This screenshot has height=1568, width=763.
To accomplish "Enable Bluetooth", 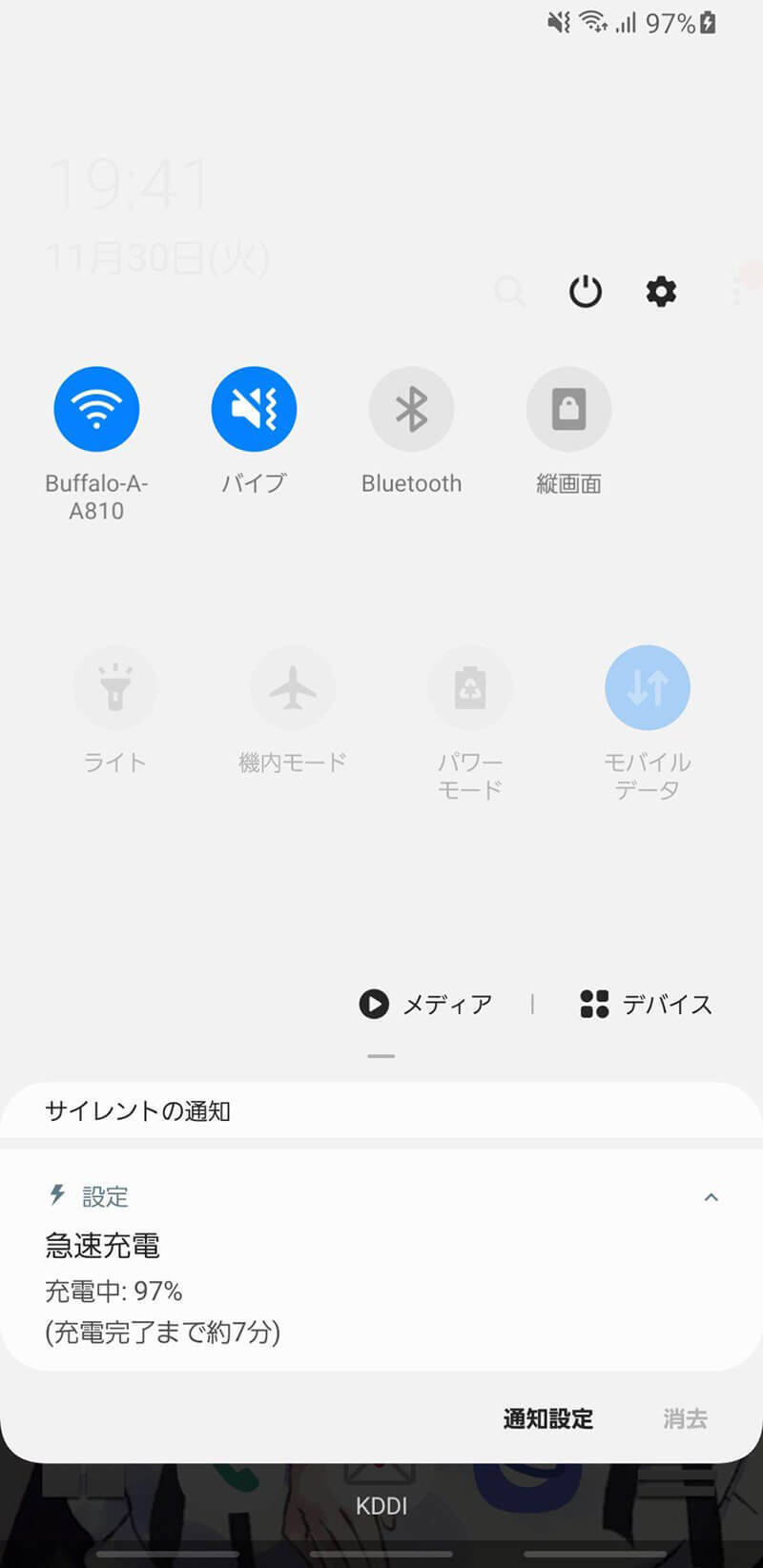I will [x=411, y=409].
